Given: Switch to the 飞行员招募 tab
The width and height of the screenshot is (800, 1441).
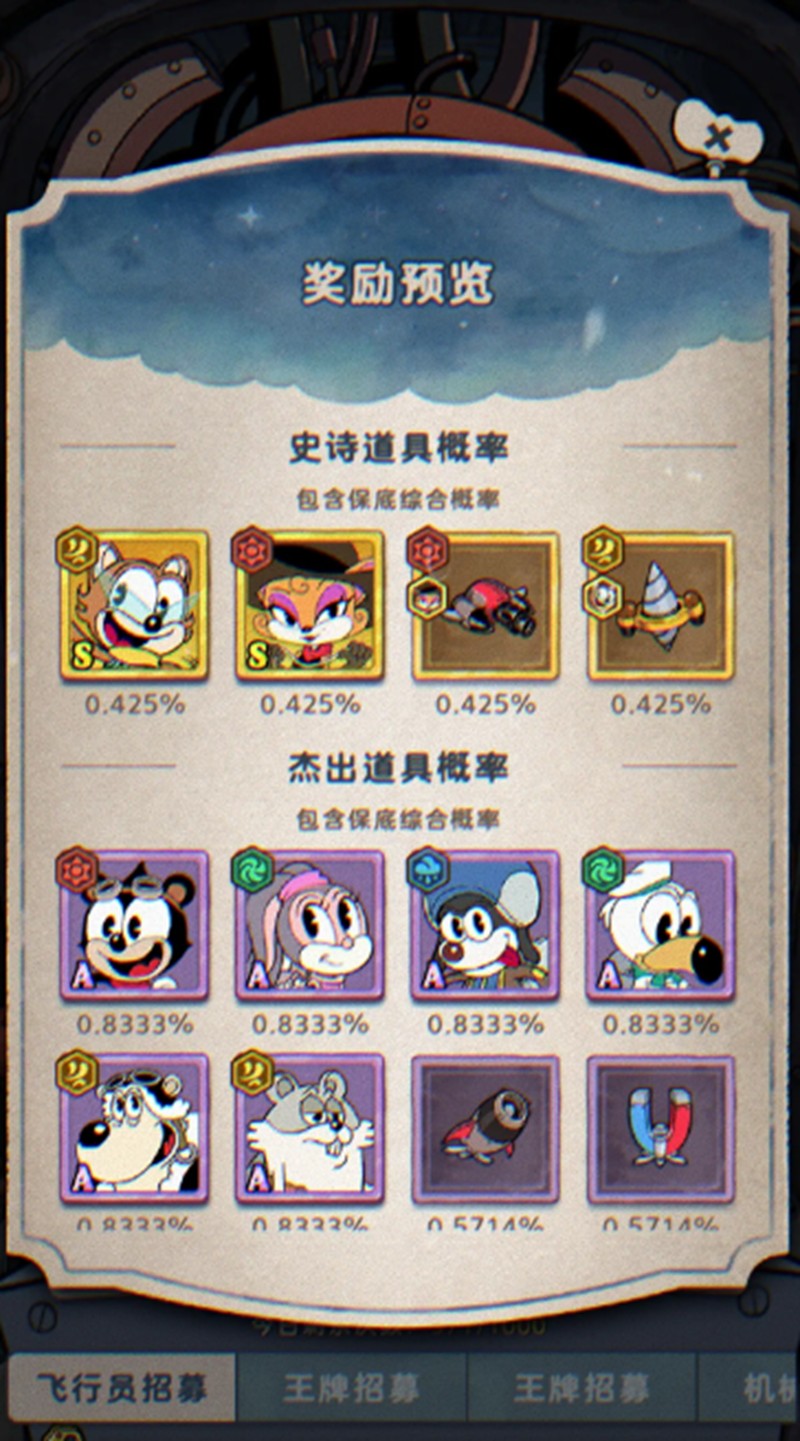Looking at the screenshot, I should [x=122, y=1387].
